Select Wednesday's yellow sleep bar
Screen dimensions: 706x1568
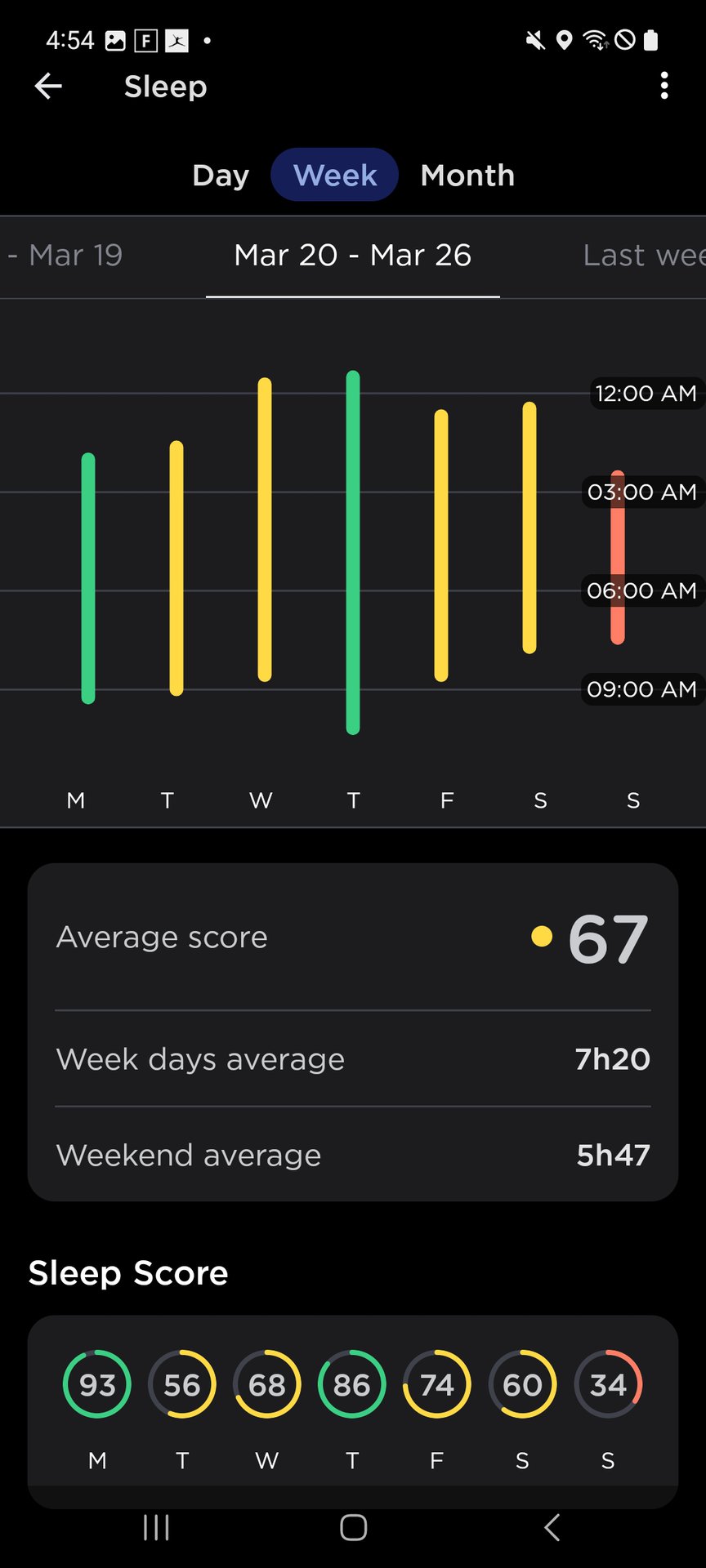coord(265,529)
